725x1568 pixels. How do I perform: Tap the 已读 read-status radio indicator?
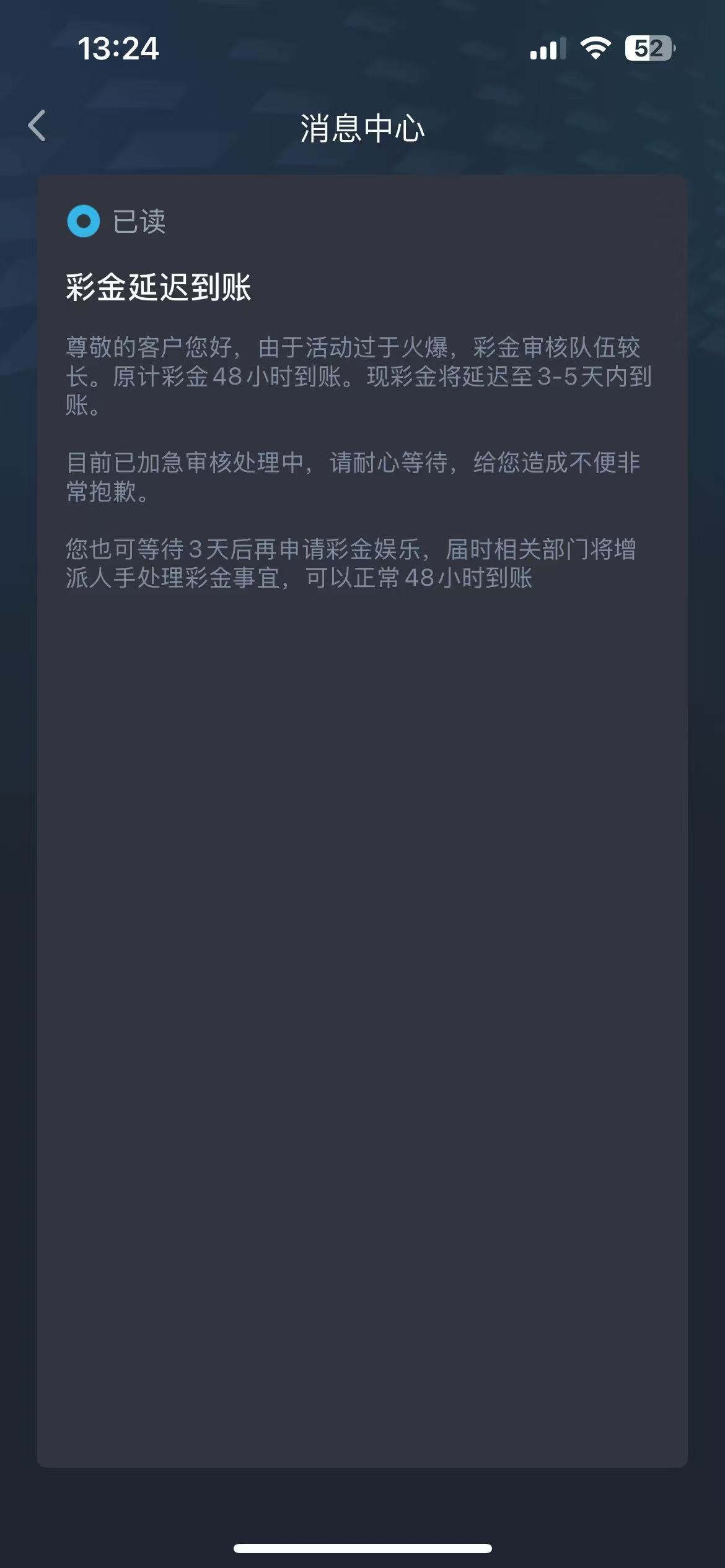(84, 221)
